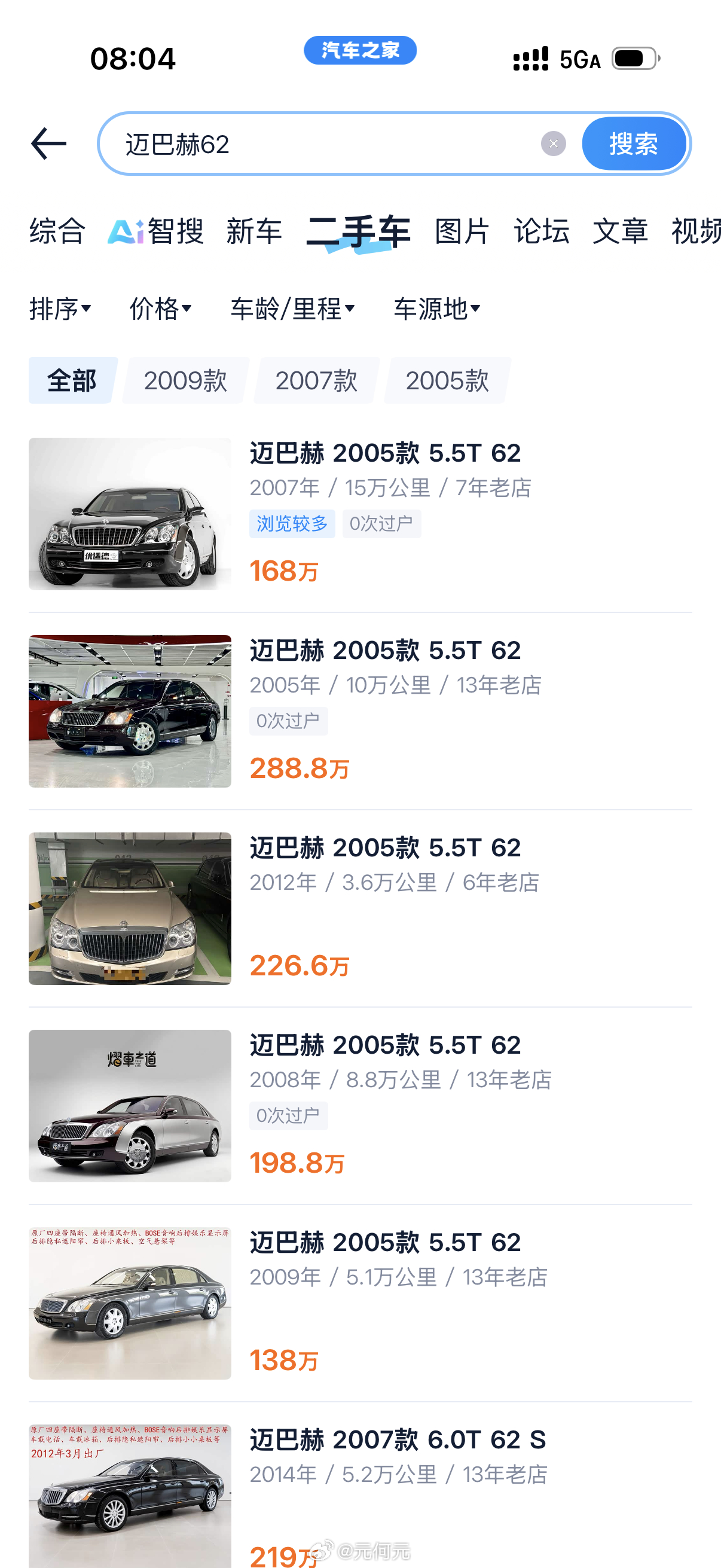Tap the 搜索 button
Image resolution: width=721 pixels, height=1568 pixels.
pyautogui.click(x=634, y=144)
